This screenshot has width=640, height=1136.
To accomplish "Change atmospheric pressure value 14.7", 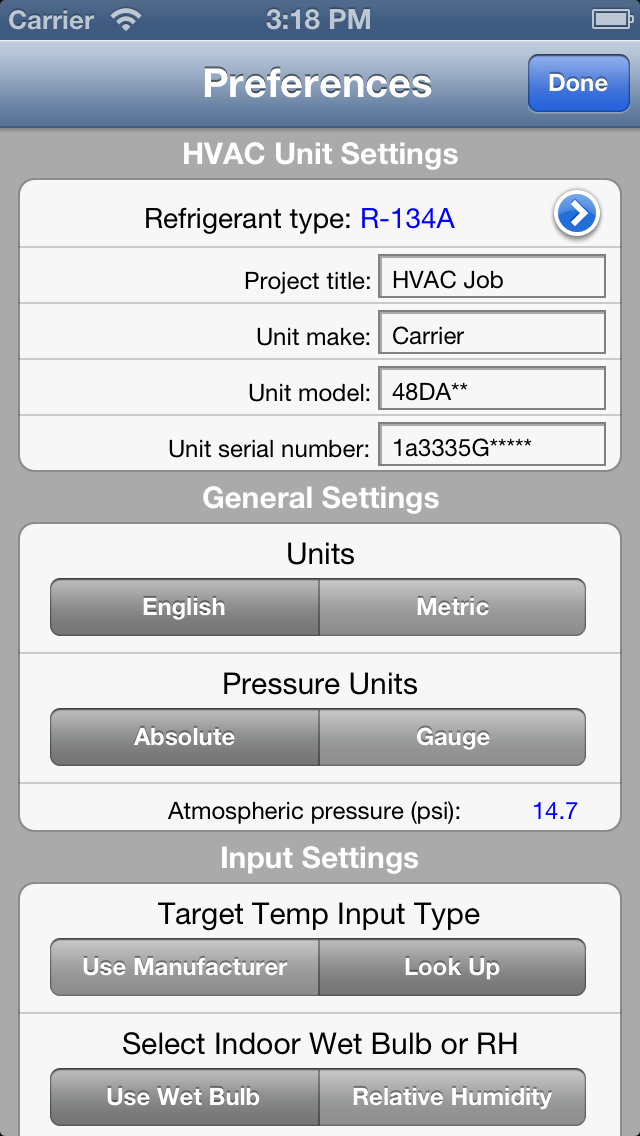I will point(554,810).
